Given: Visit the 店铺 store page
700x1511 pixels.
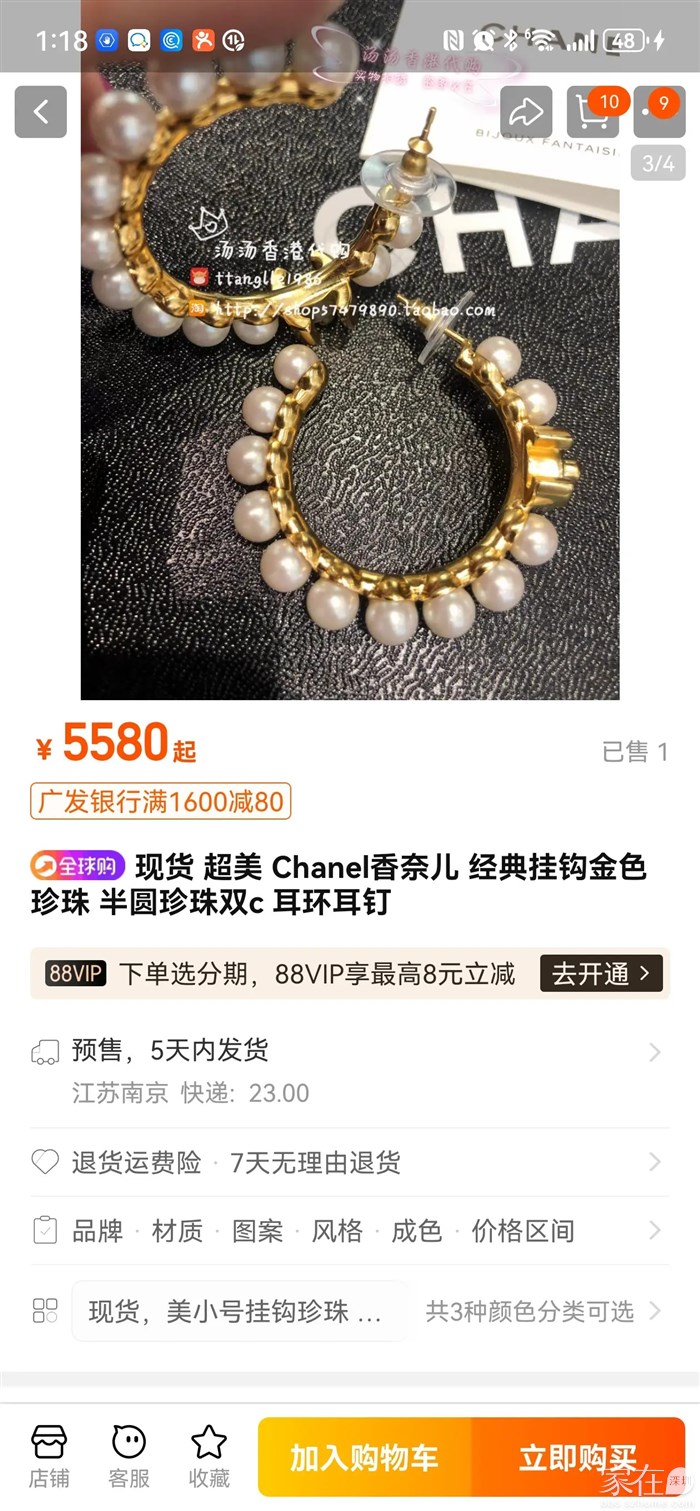Looking at the screenshot, I should click(49, 1455).
